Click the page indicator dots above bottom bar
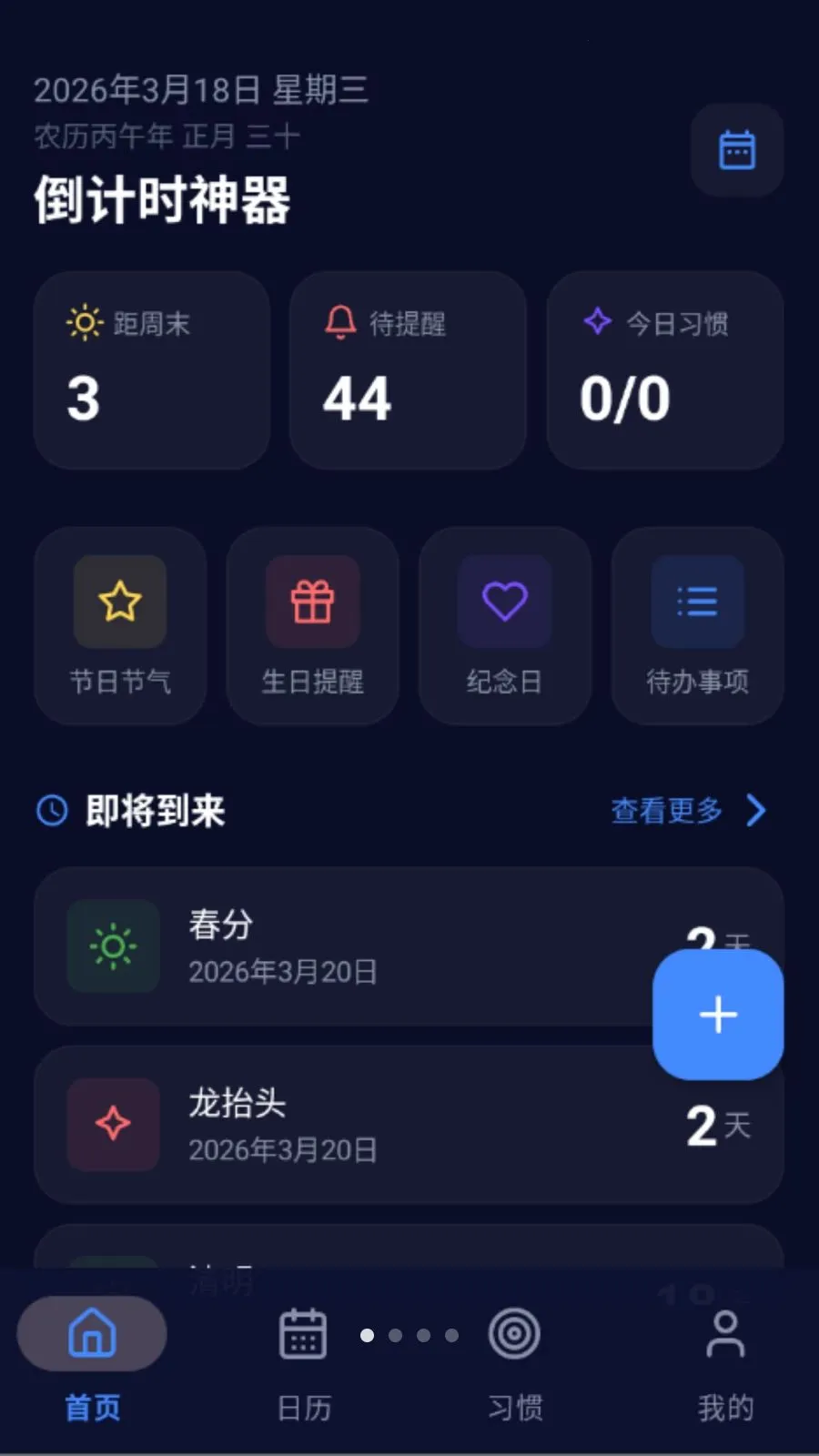819x1456 pixels. pyautogui.click(x=408, y=1335)
